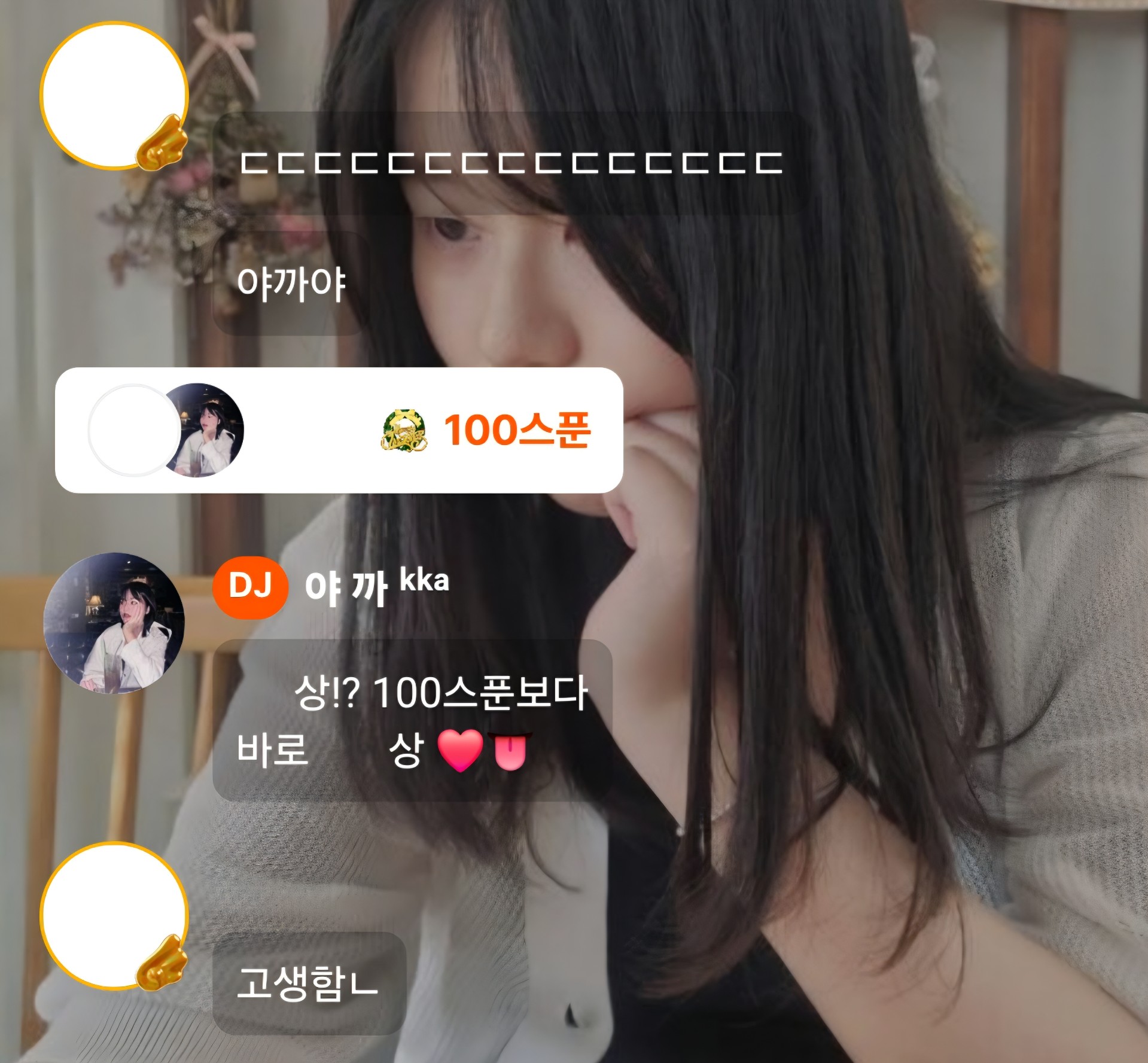
Task: Open the 100스푼 gift banner
Action: click(x=339, y=430)
